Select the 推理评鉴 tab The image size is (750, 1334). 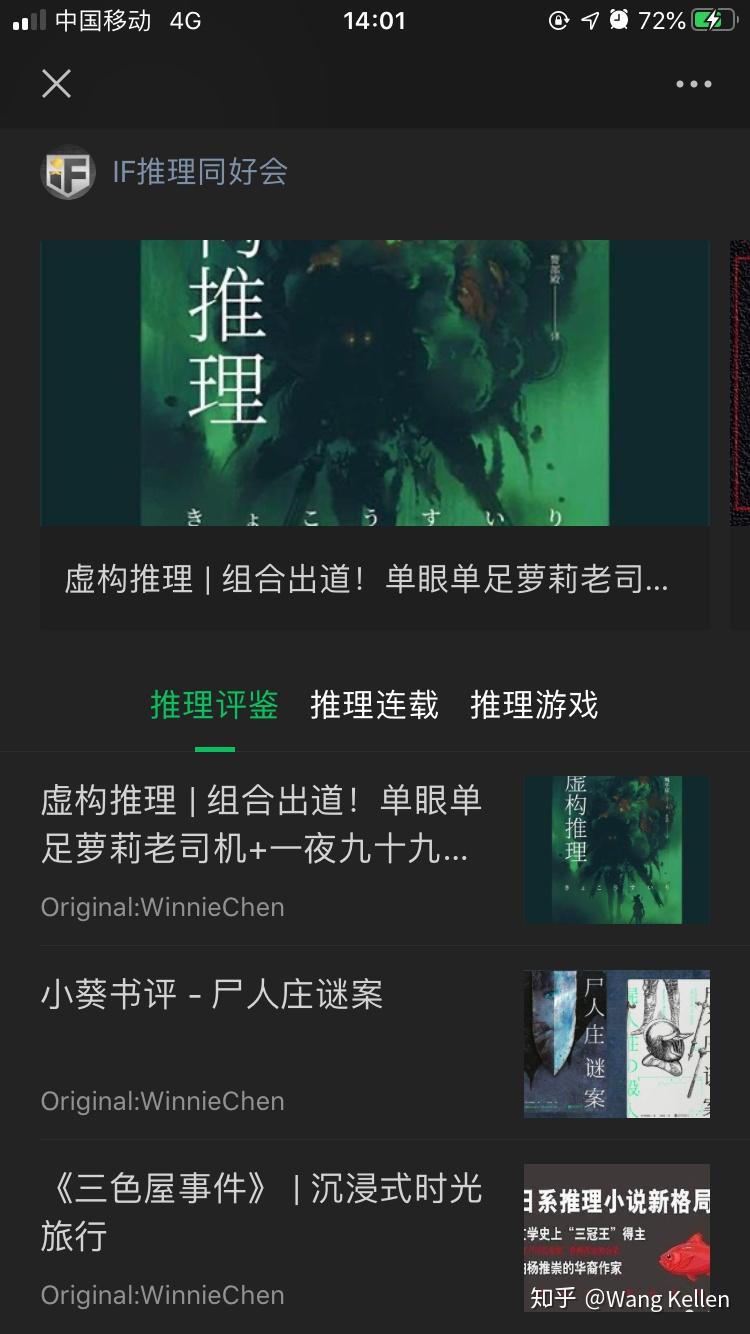click(x=214, y=705)
